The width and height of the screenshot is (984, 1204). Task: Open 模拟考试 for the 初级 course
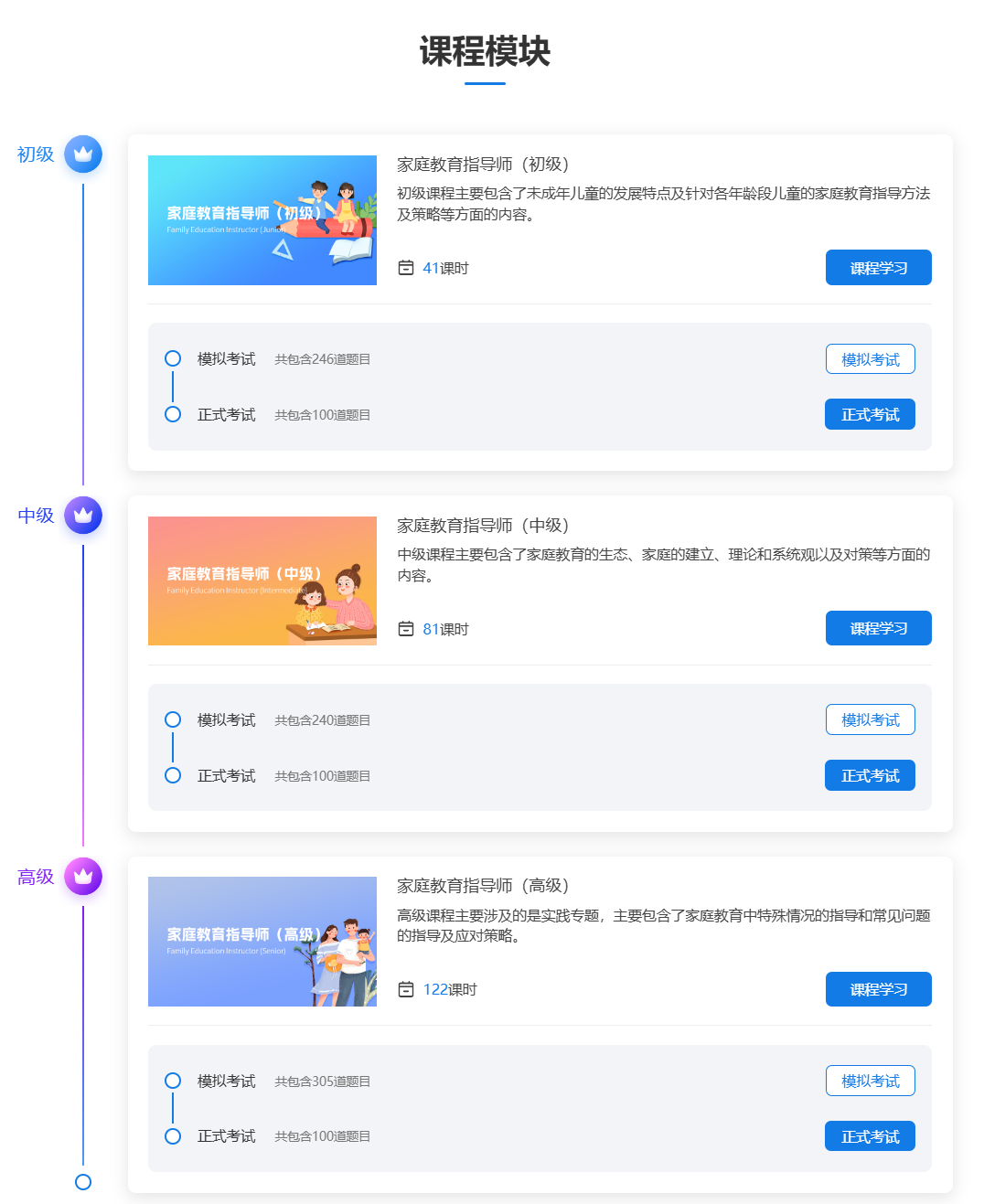(870, 359)
